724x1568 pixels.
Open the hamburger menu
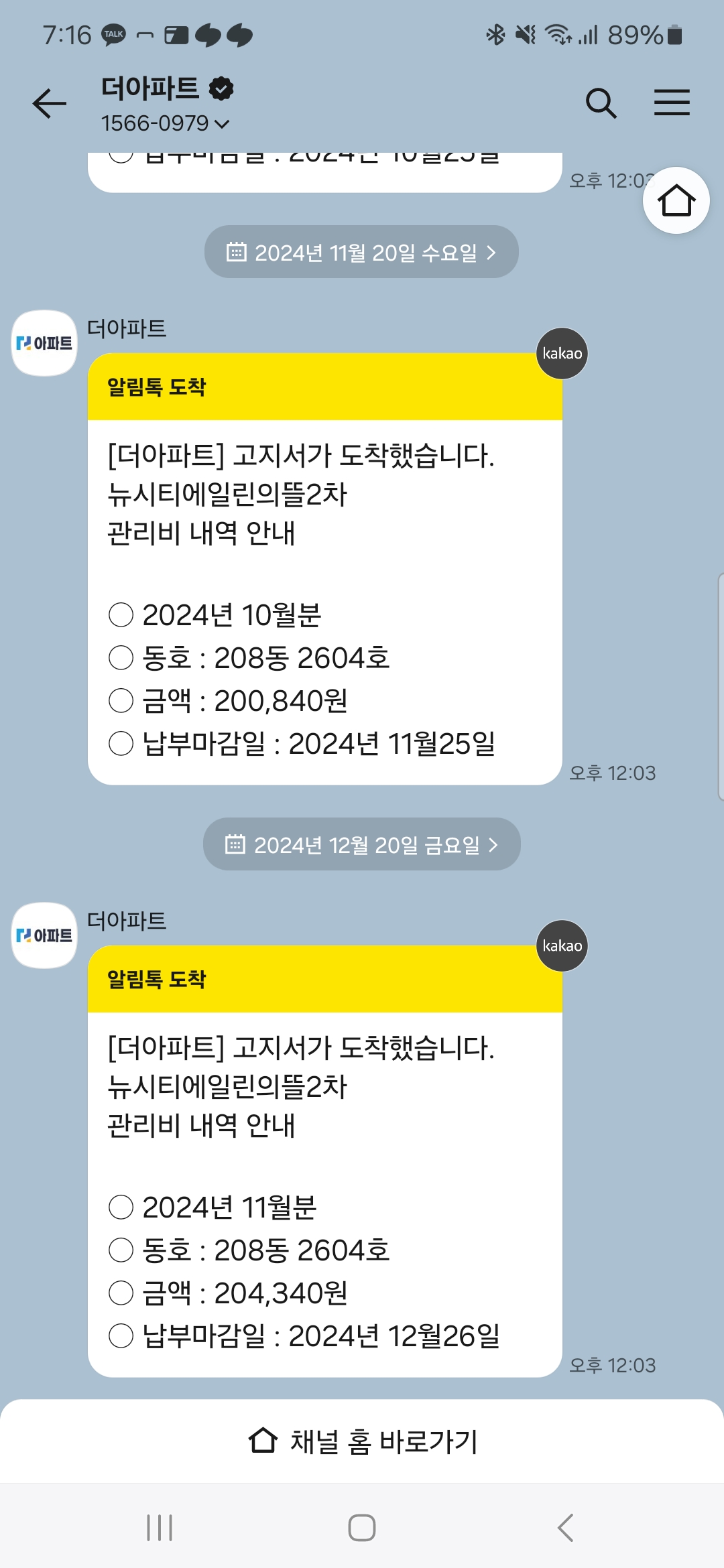tap(672, 103)
